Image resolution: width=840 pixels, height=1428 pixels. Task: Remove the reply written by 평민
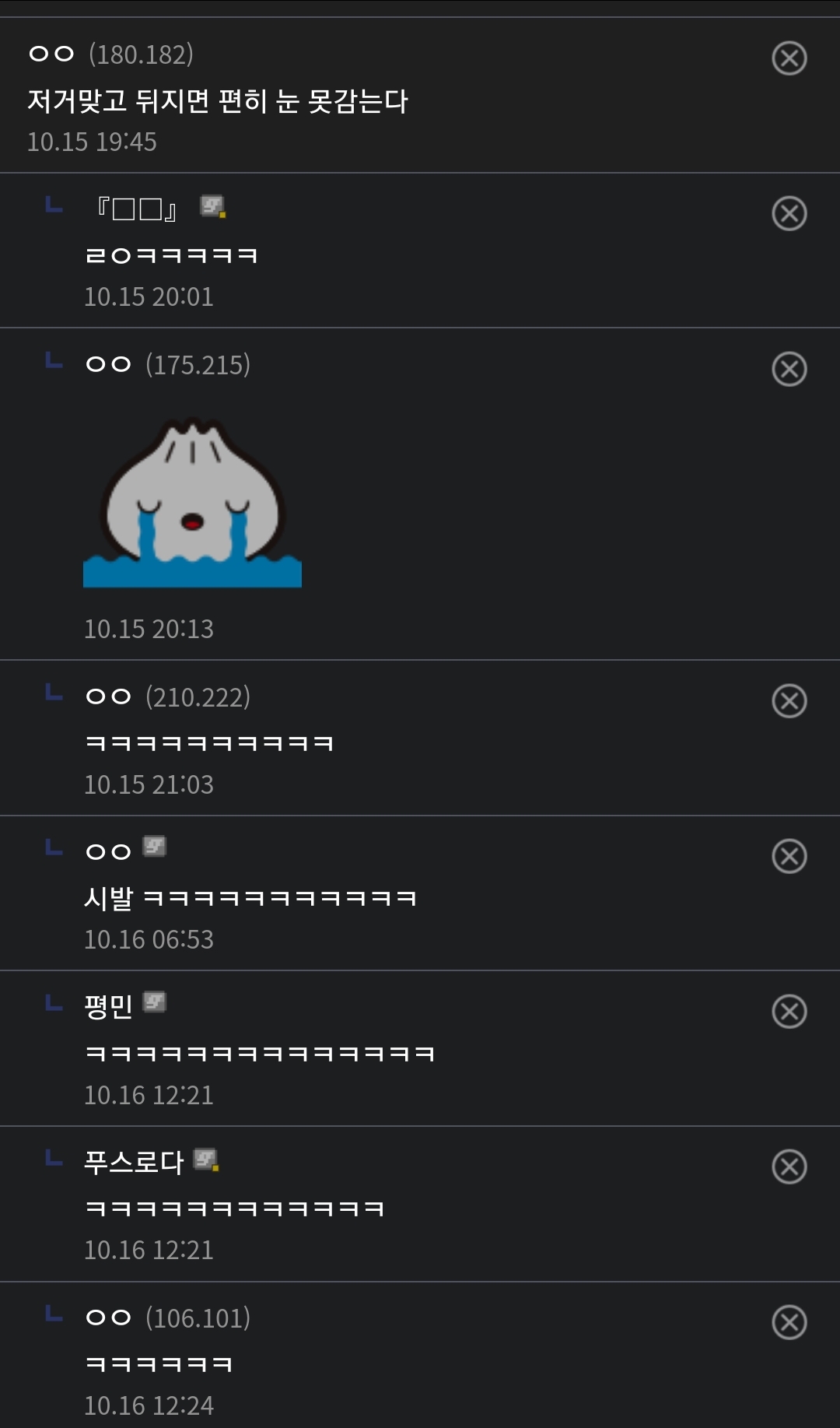click(x=789, y=1012)
